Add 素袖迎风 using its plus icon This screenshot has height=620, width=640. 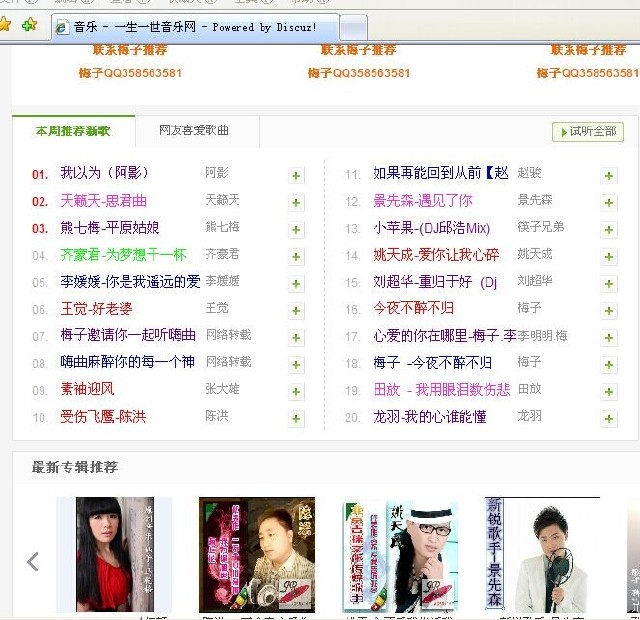point(296,391)
